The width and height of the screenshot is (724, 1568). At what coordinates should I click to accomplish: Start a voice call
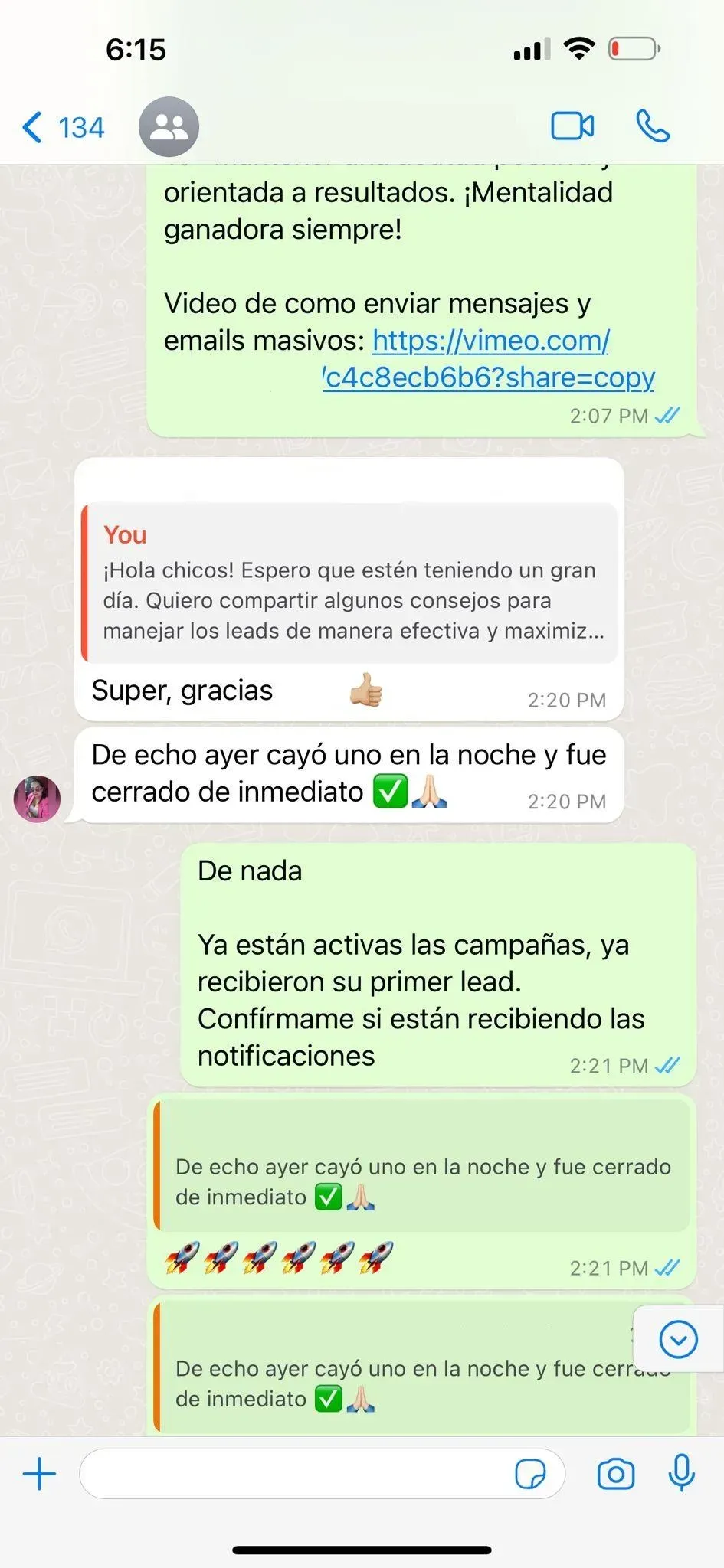(x=653, y=127)
